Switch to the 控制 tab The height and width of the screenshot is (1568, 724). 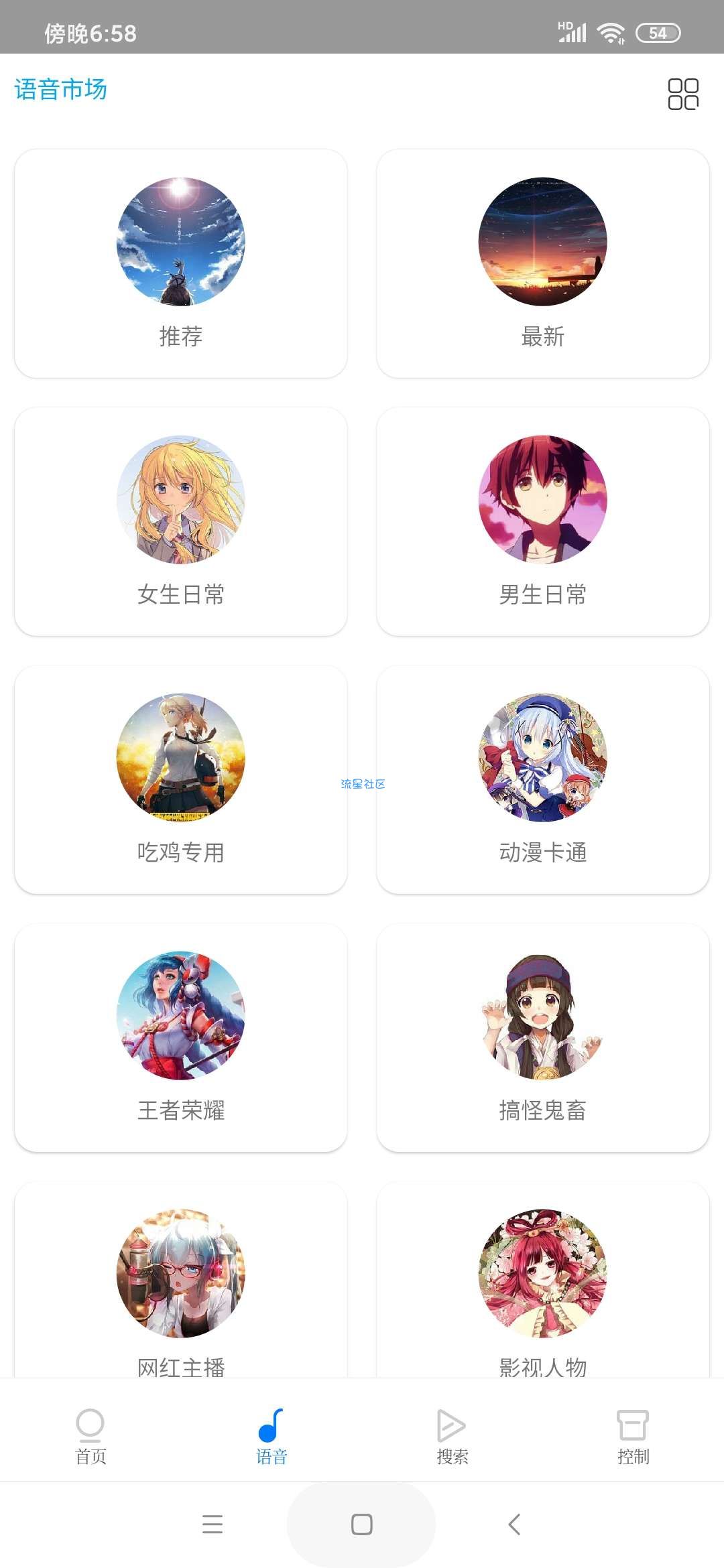point(633,1436)
